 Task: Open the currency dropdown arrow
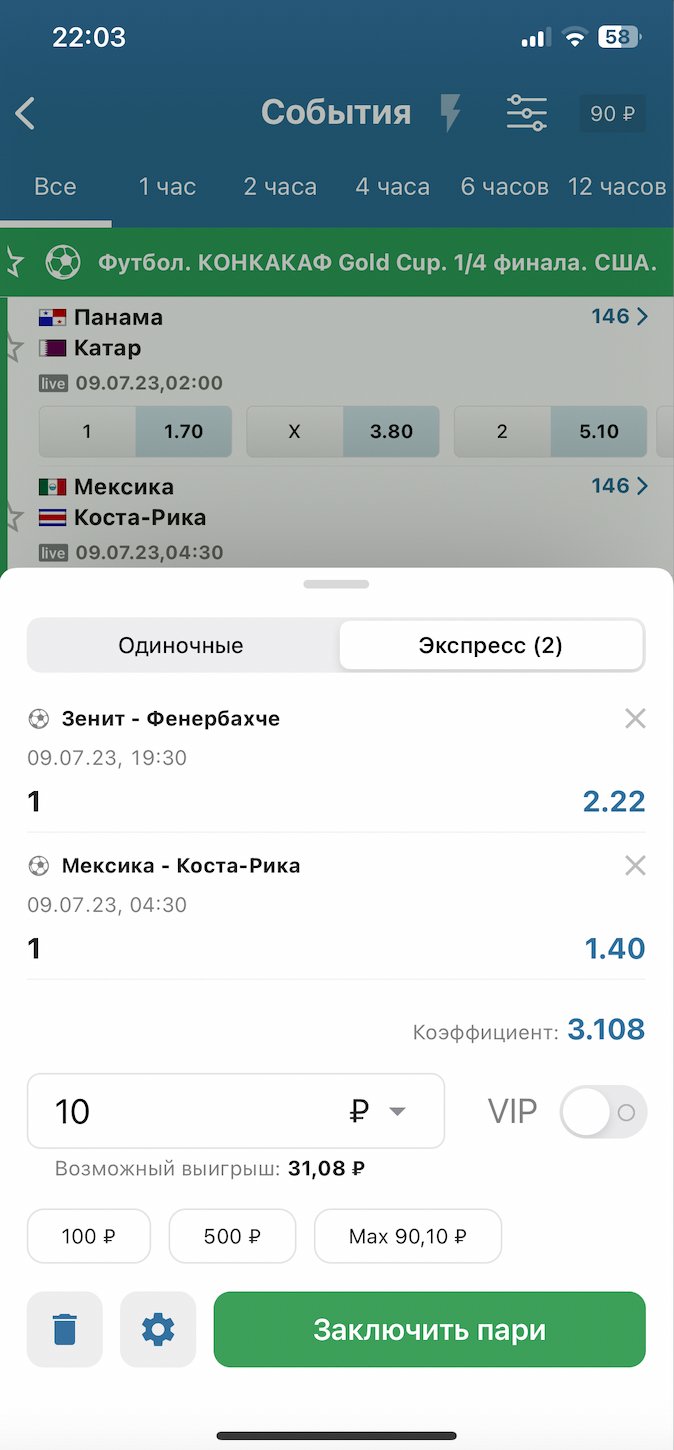tap(397, 1111)
